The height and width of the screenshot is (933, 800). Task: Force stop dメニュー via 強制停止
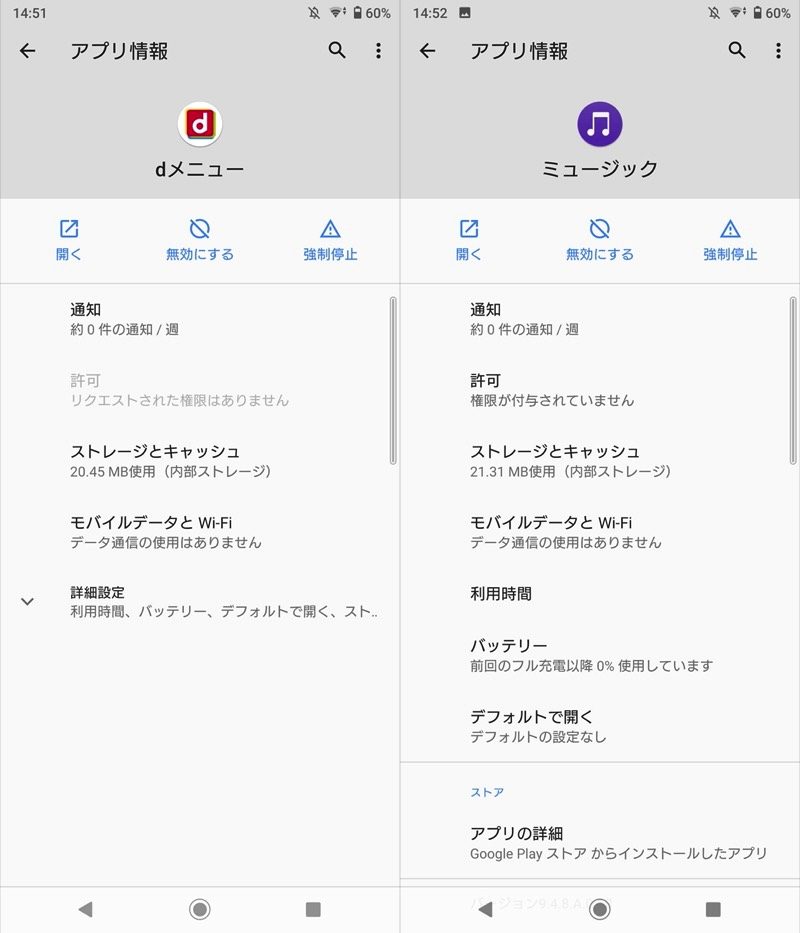[x=330, y=240]
